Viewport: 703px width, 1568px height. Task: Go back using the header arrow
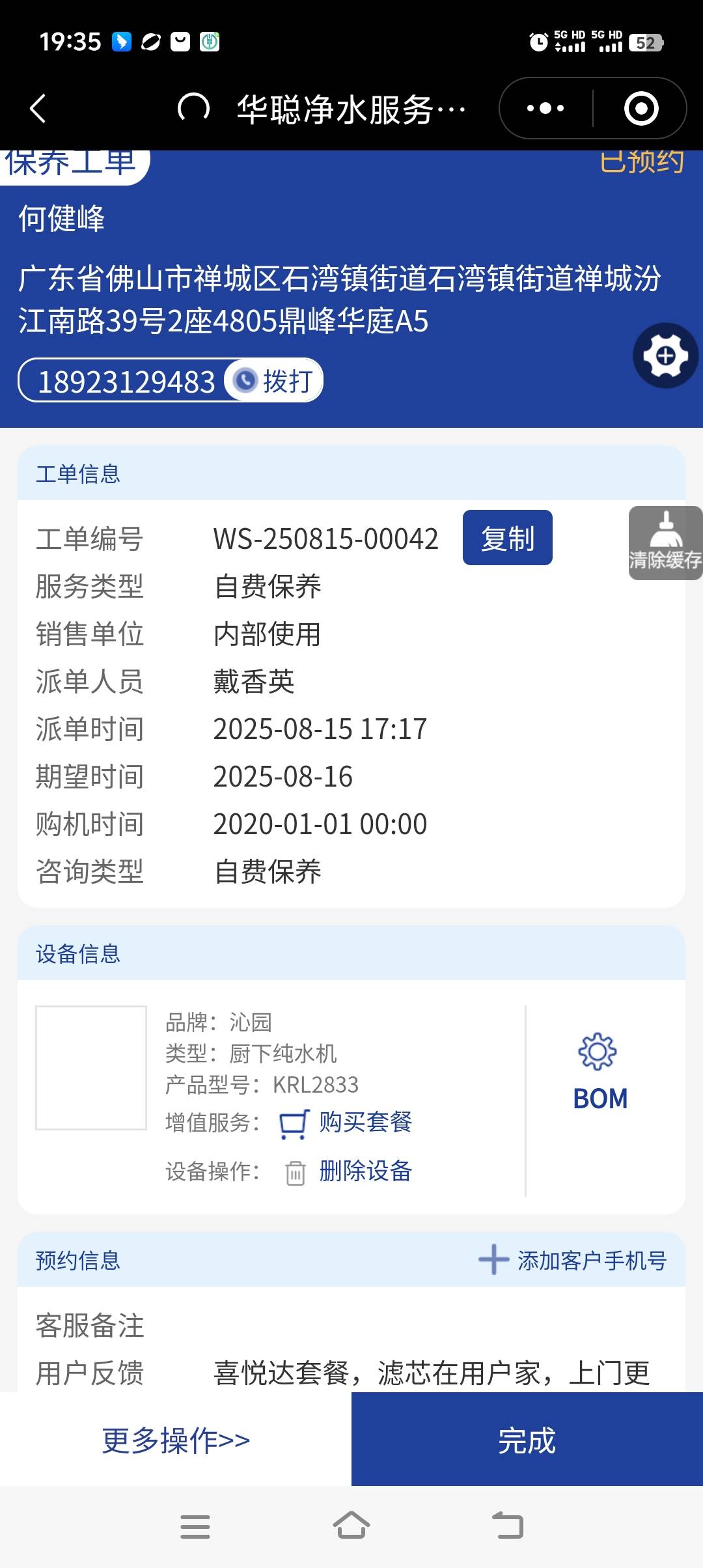[38, 108]
